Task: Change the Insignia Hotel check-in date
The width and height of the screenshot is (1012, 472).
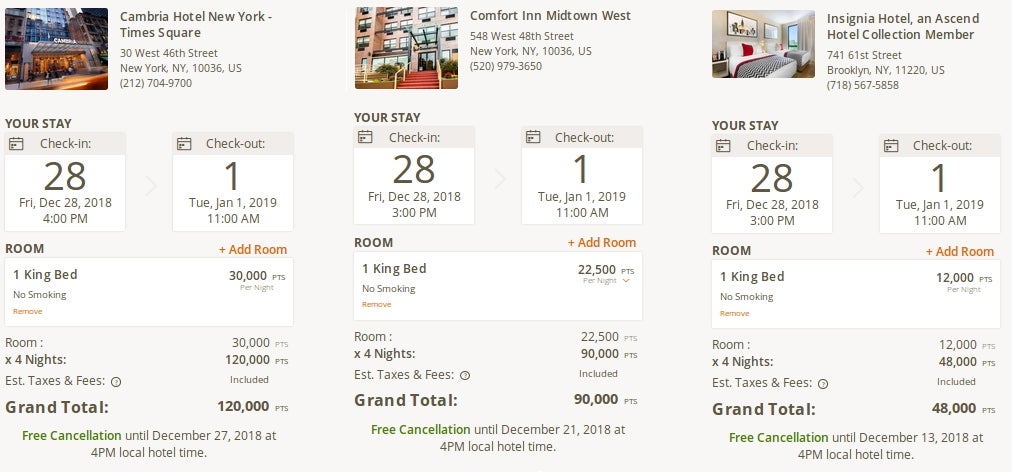Action: pos(771,182)
